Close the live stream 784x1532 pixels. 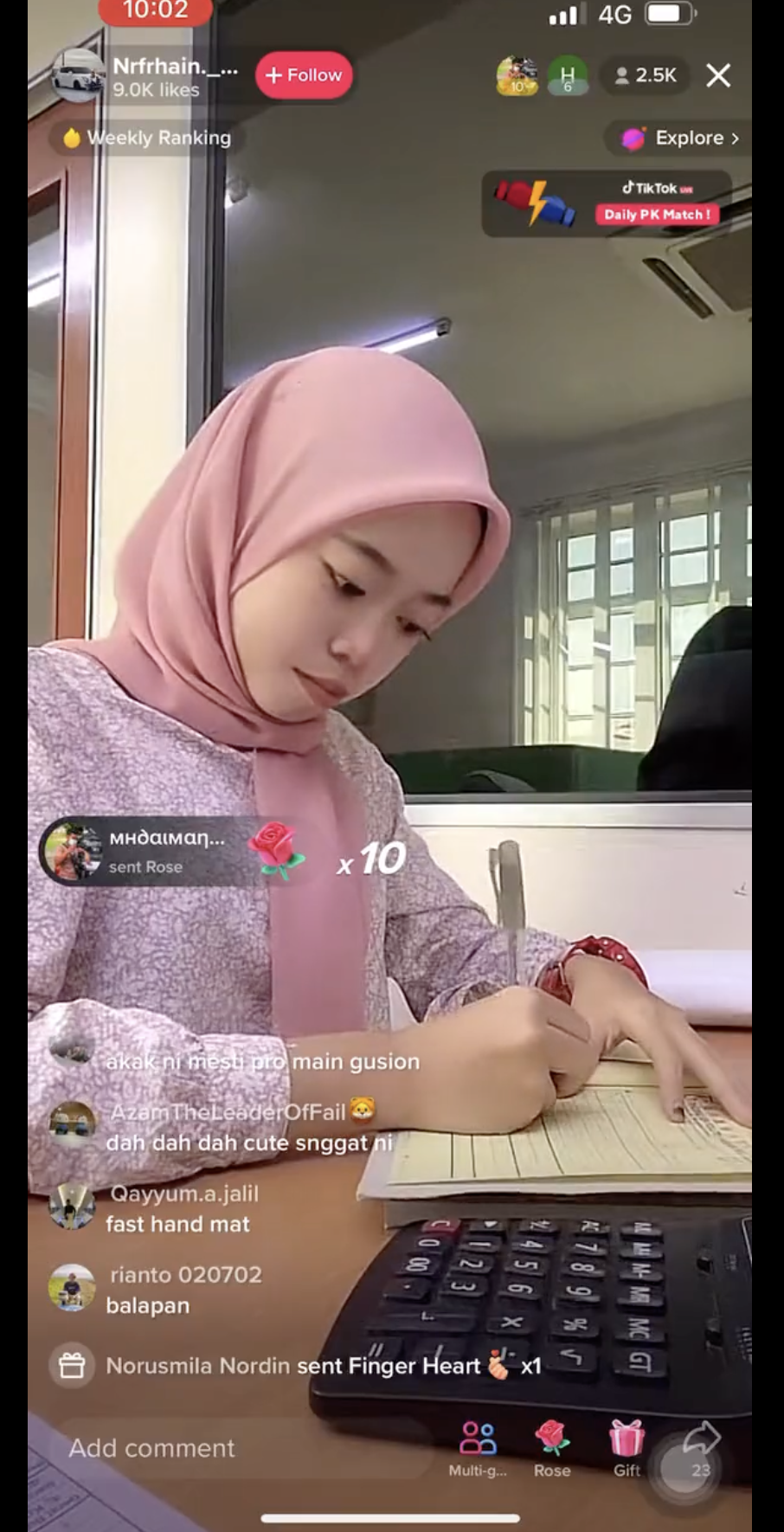(717, 76)
